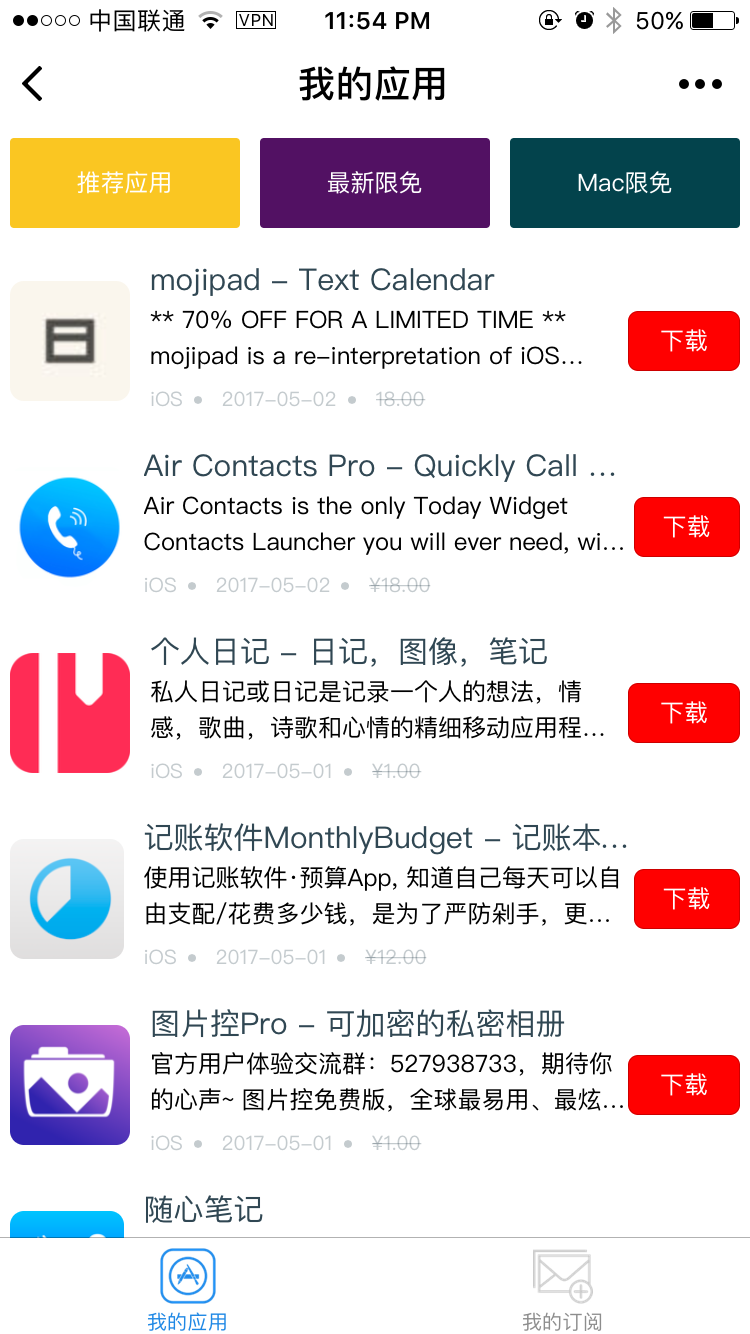Tap 下载 for 个人日记
This screenshot has height=1334, width=750.
coord(684,713)
